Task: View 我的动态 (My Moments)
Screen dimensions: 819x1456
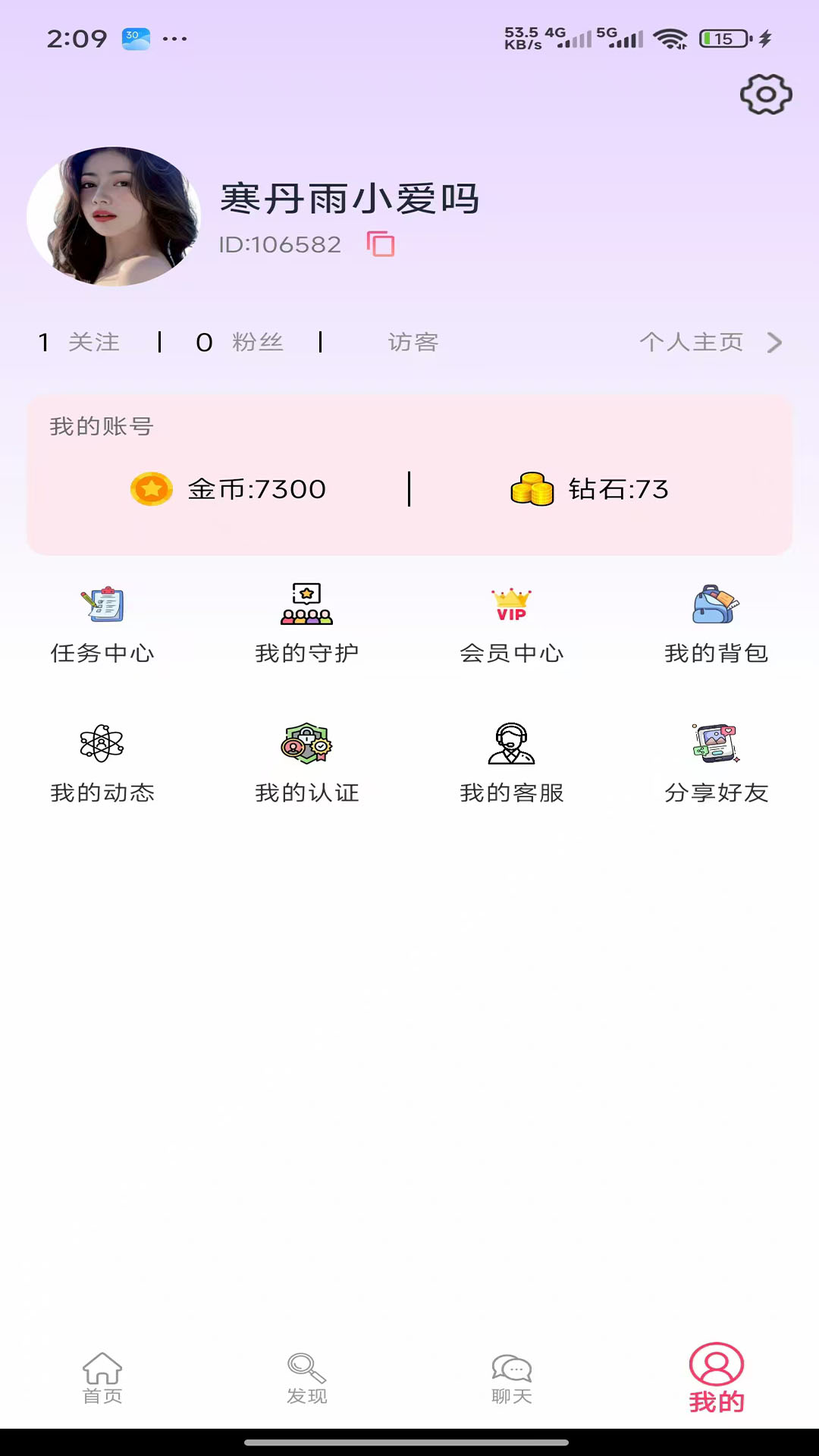Action: click(103, 762)
